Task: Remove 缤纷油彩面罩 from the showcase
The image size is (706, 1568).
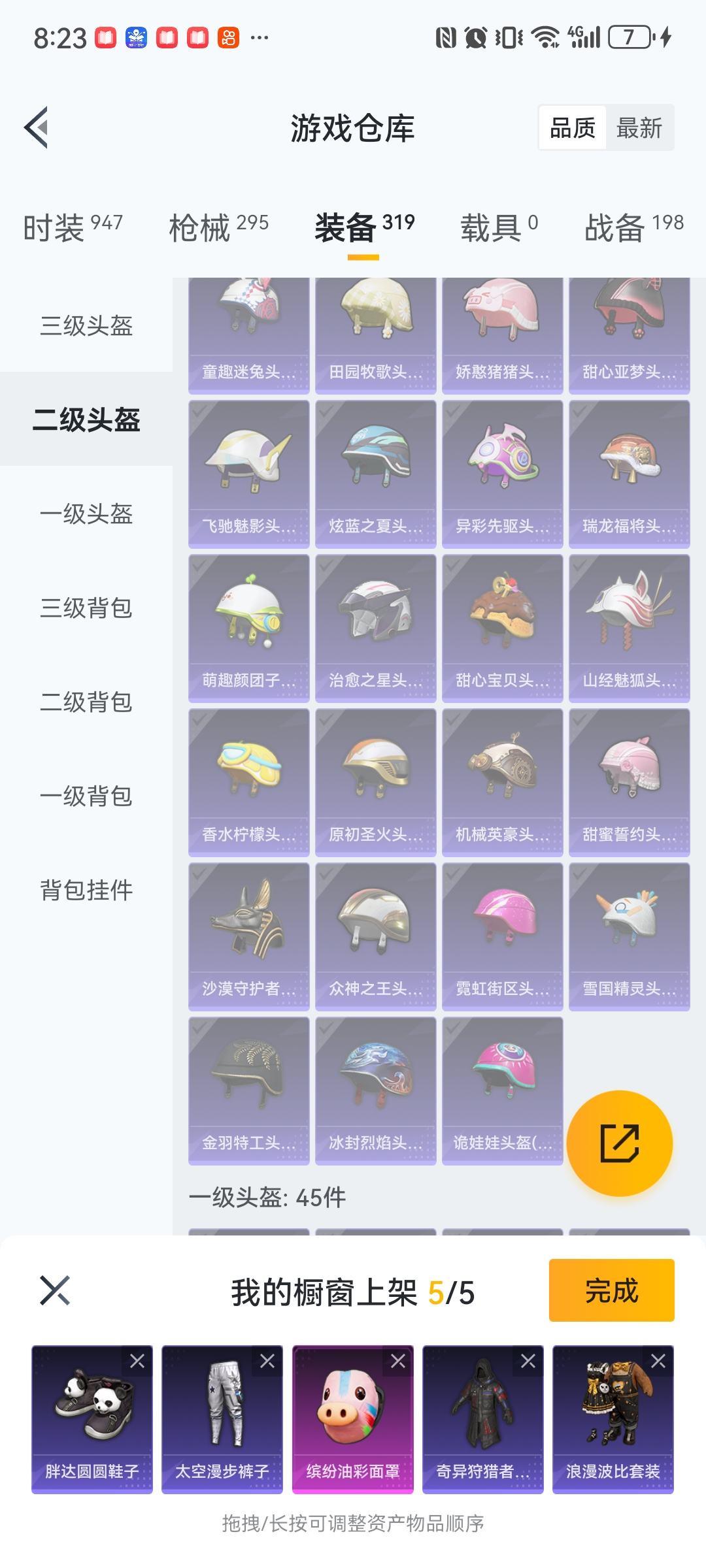Action: [x=398, y=1361]
